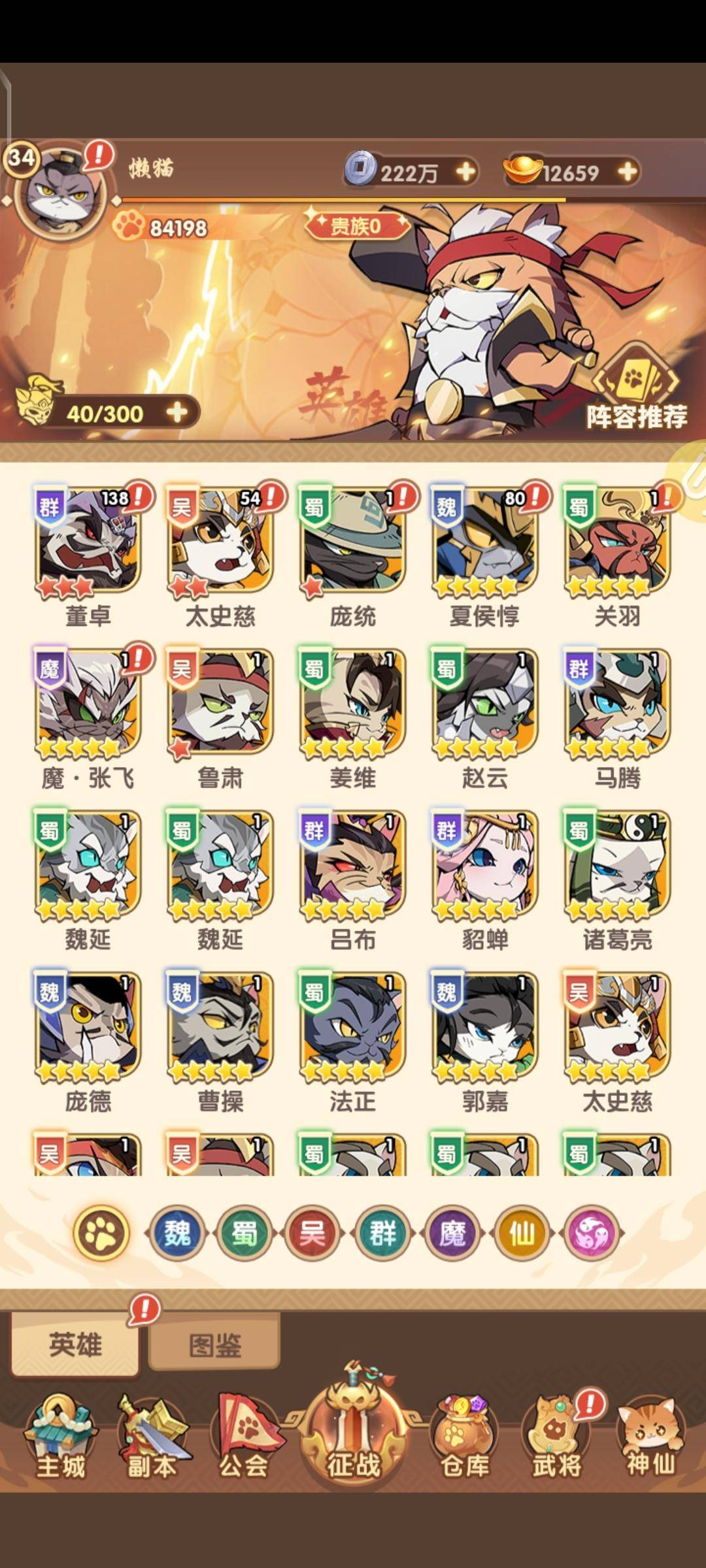The width and height of the screenshot is (706, 1568).
Task: Show only 吴 faction heroes
Action: 312,1233
